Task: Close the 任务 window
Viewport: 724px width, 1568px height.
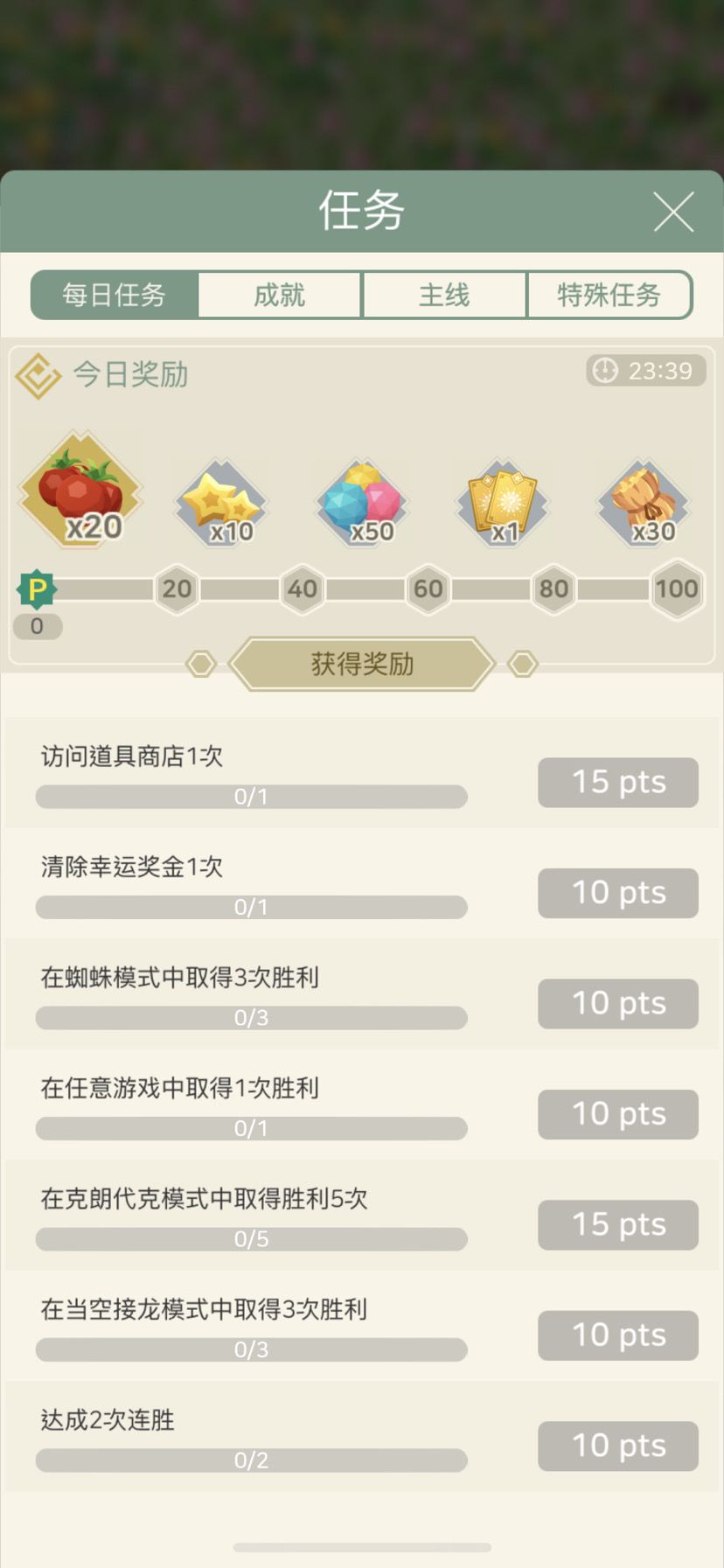Action: tap(672, 211)
